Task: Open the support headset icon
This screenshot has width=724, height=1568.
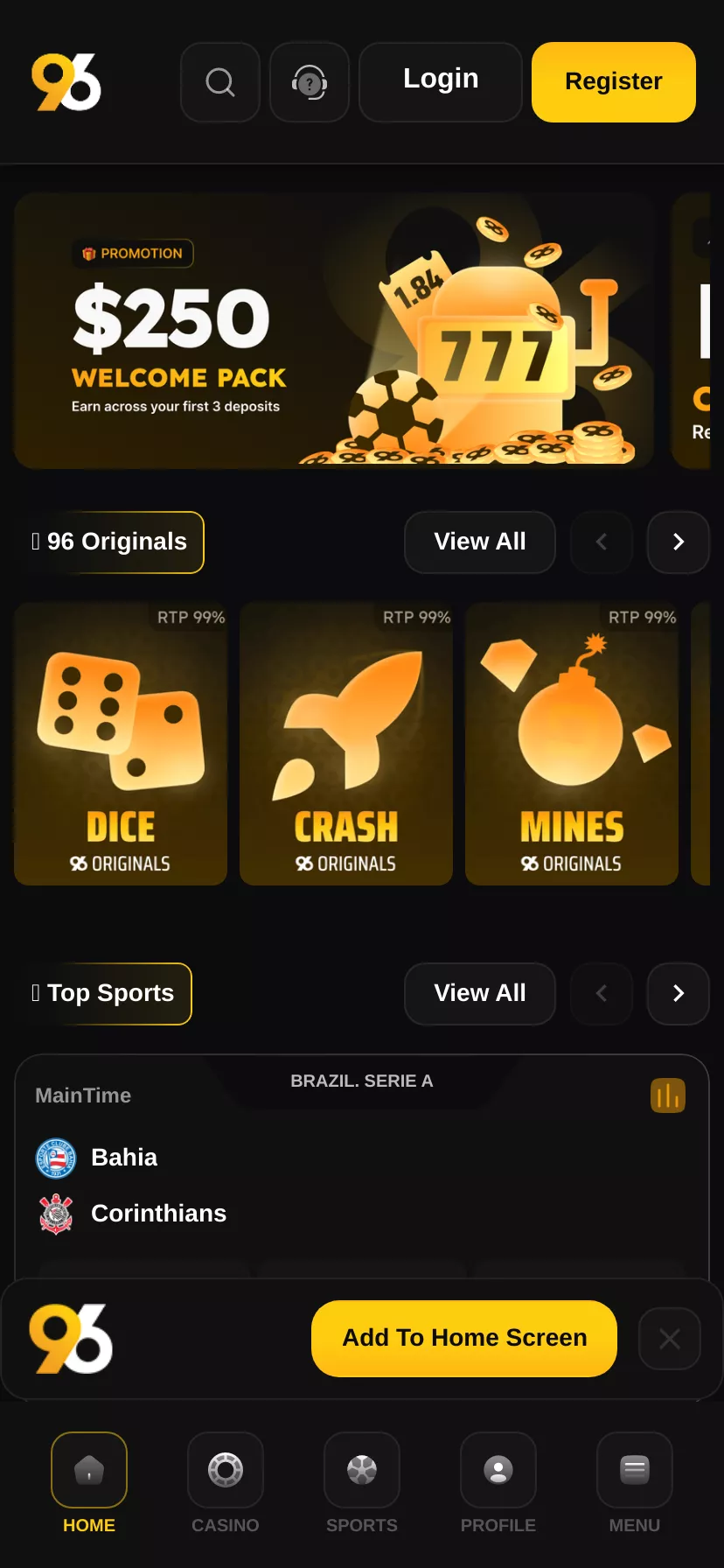Action: (310, 82)
